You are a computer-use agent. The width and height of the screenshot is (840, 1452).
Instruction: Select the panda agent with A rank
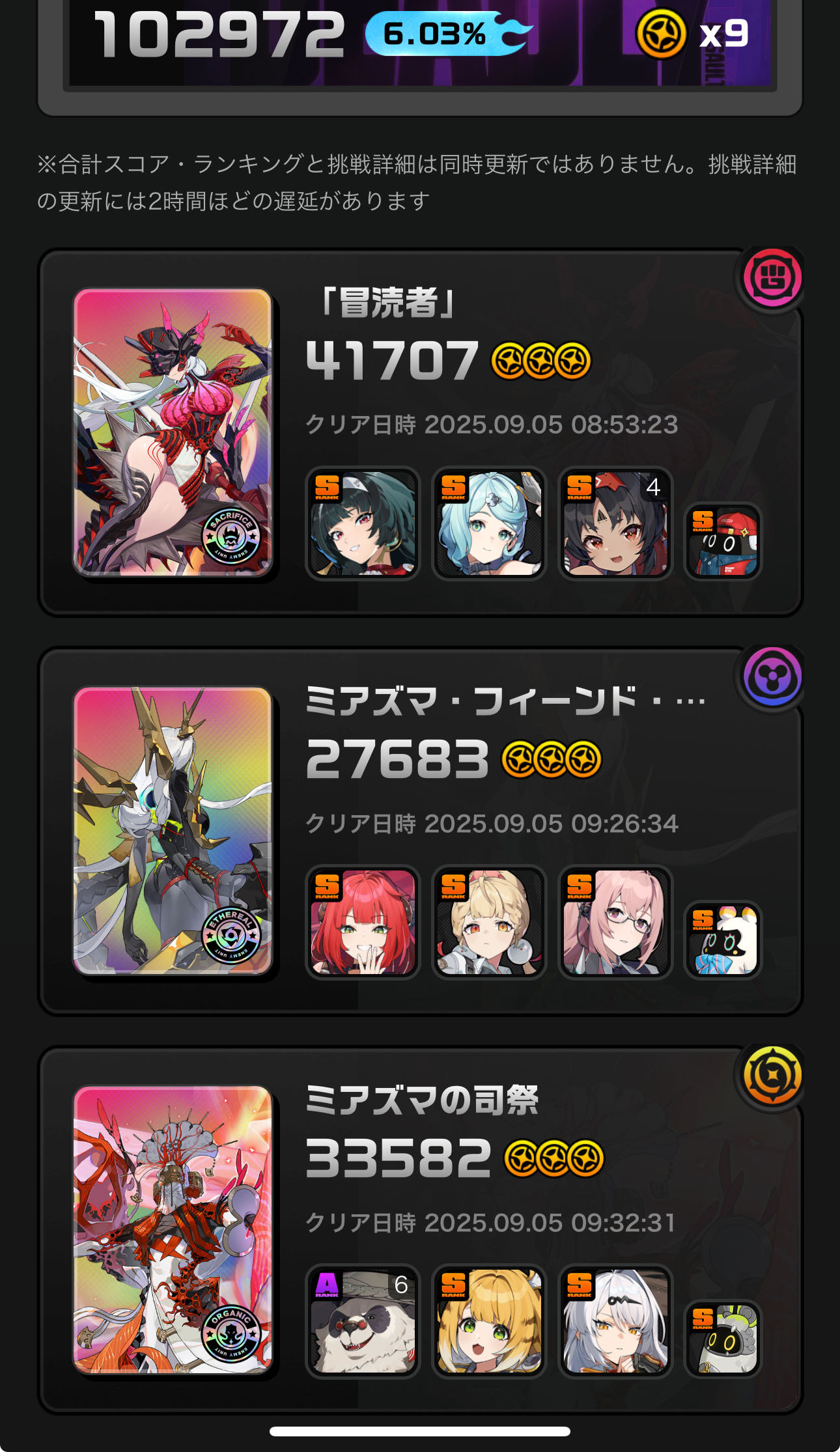[363, 1320]
